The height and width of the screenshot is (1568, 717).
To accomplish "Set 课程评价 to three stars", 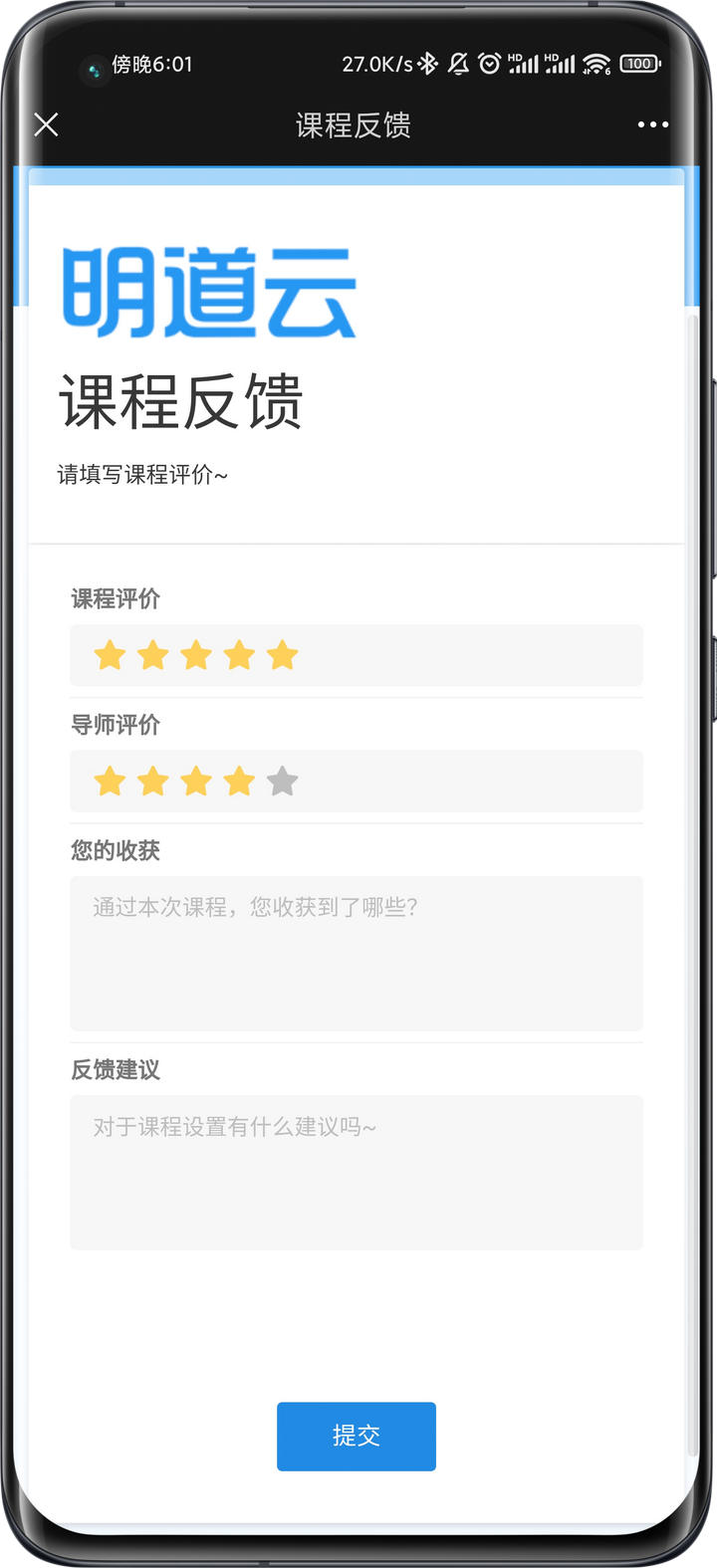I will tap(196, 655).
